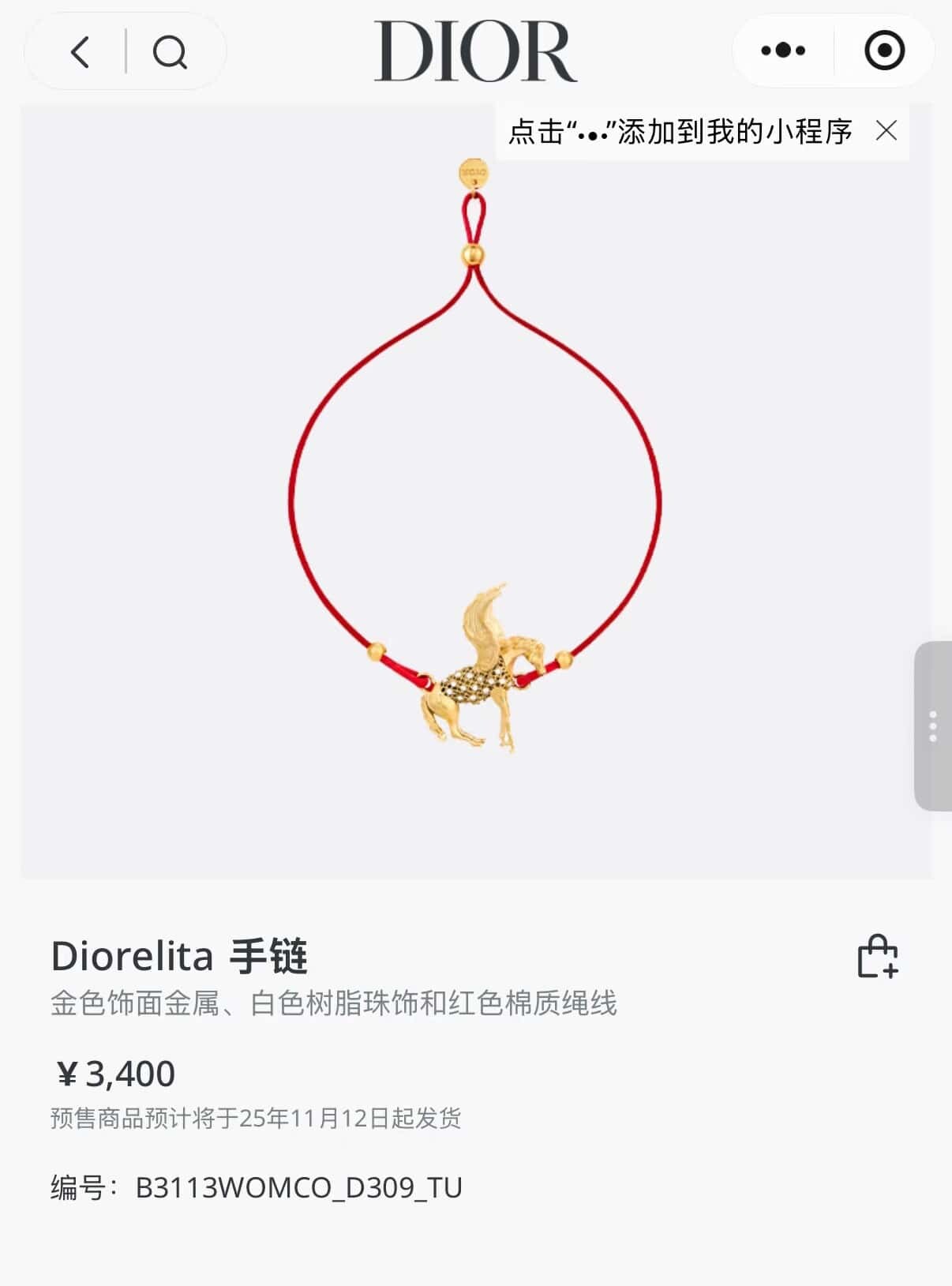The width and height of the screenshot is (952, 1286).
Task: Open the side handle with three dots
Action: (x=933, y=726)
